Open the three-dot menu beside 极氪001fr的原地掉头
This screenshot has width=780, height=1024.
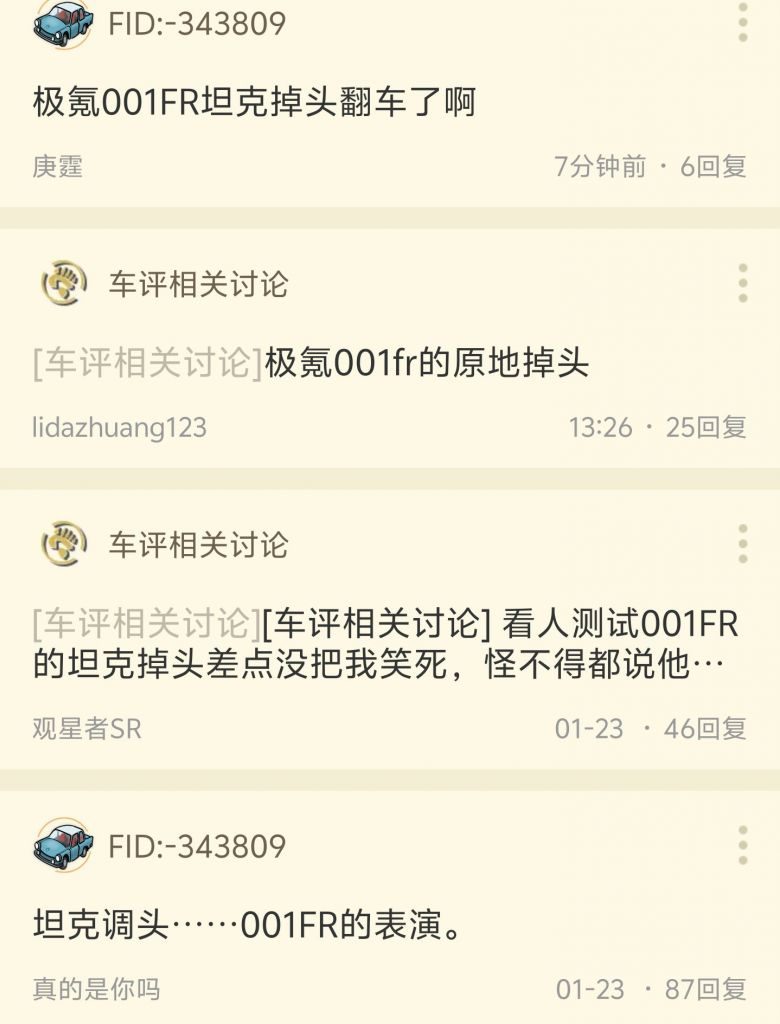pos(741,283)
